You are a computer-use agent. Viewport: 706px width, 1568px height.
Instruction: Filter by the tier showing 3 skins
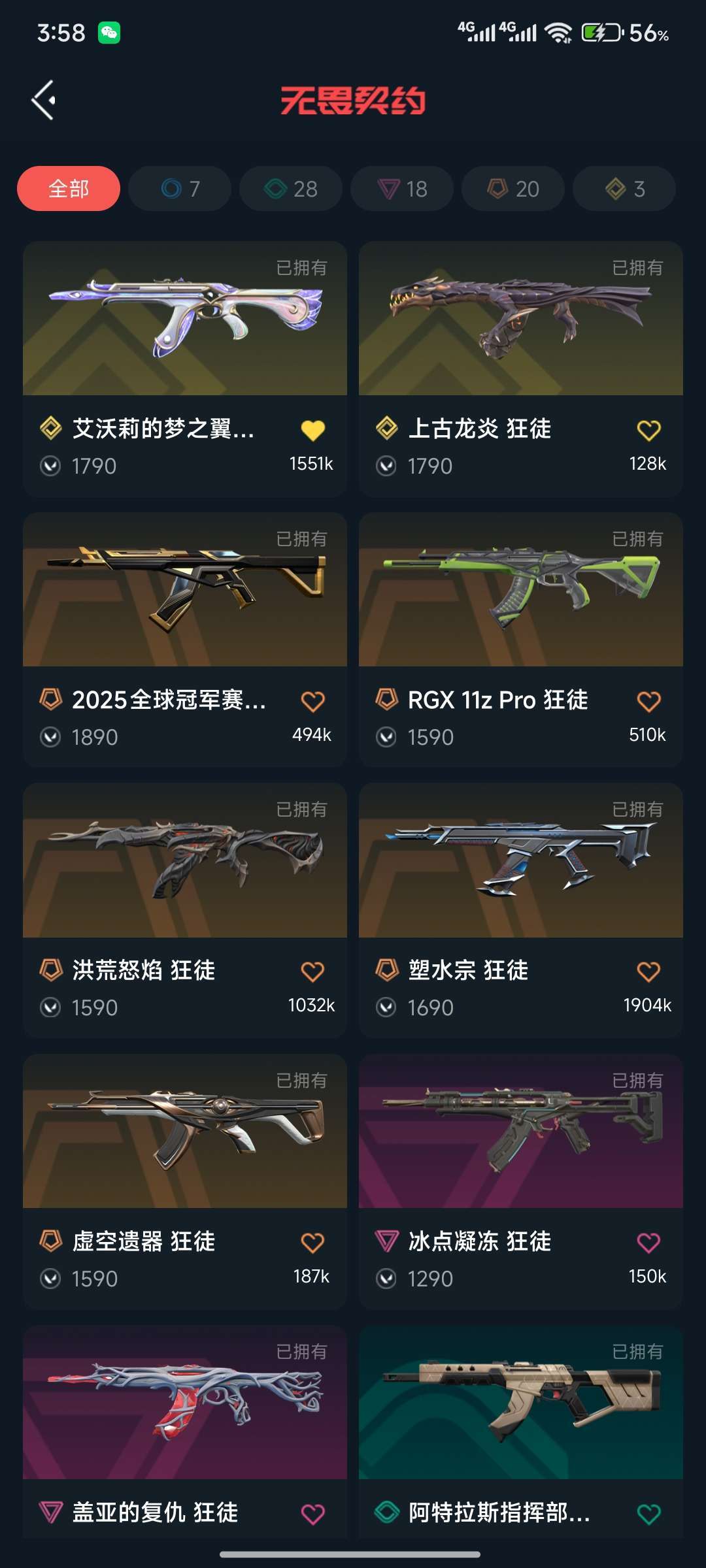624,189
